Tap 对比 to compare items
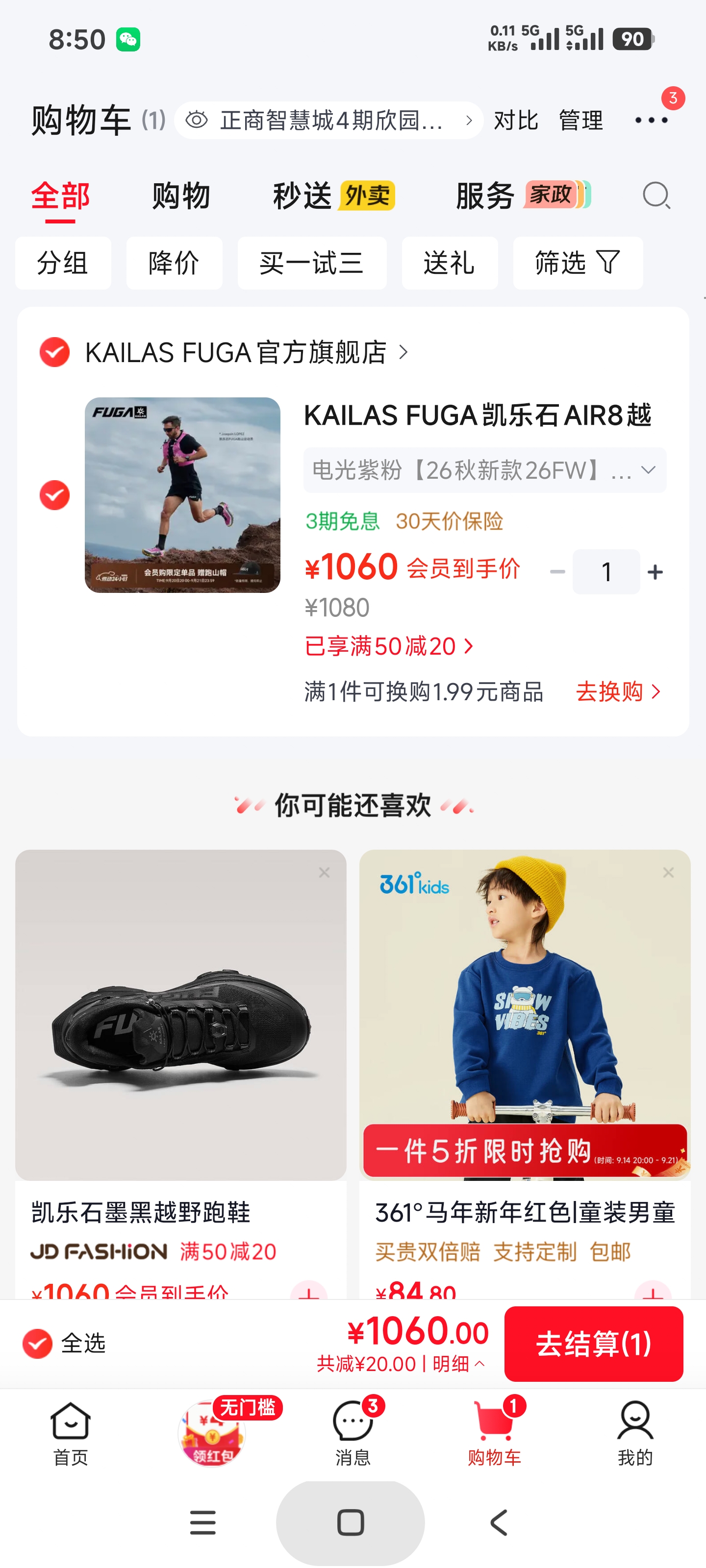This screenshot has width=706, height=1568. 515,120
